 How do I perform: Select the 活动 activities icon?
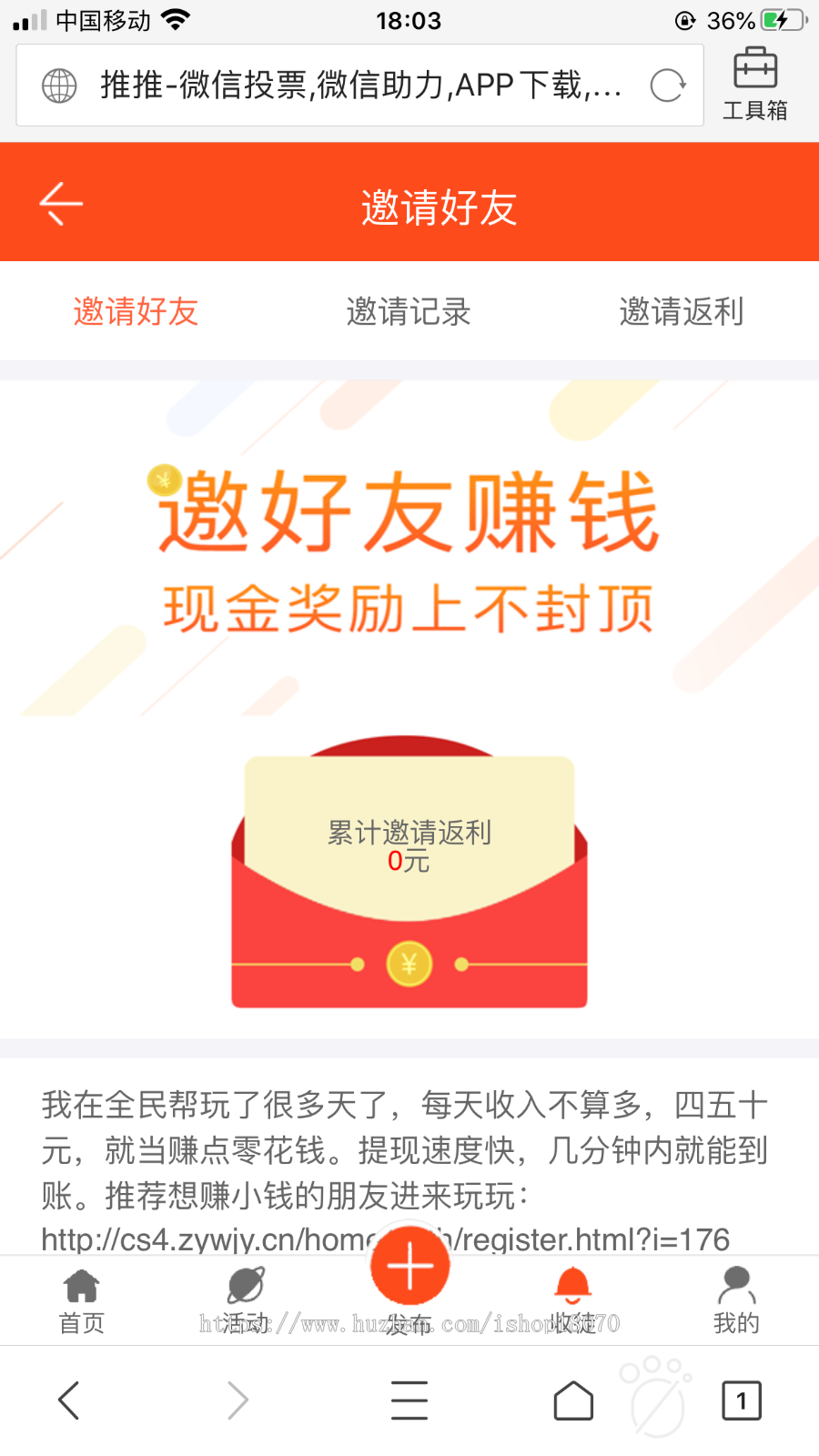tap(244, 1285)
